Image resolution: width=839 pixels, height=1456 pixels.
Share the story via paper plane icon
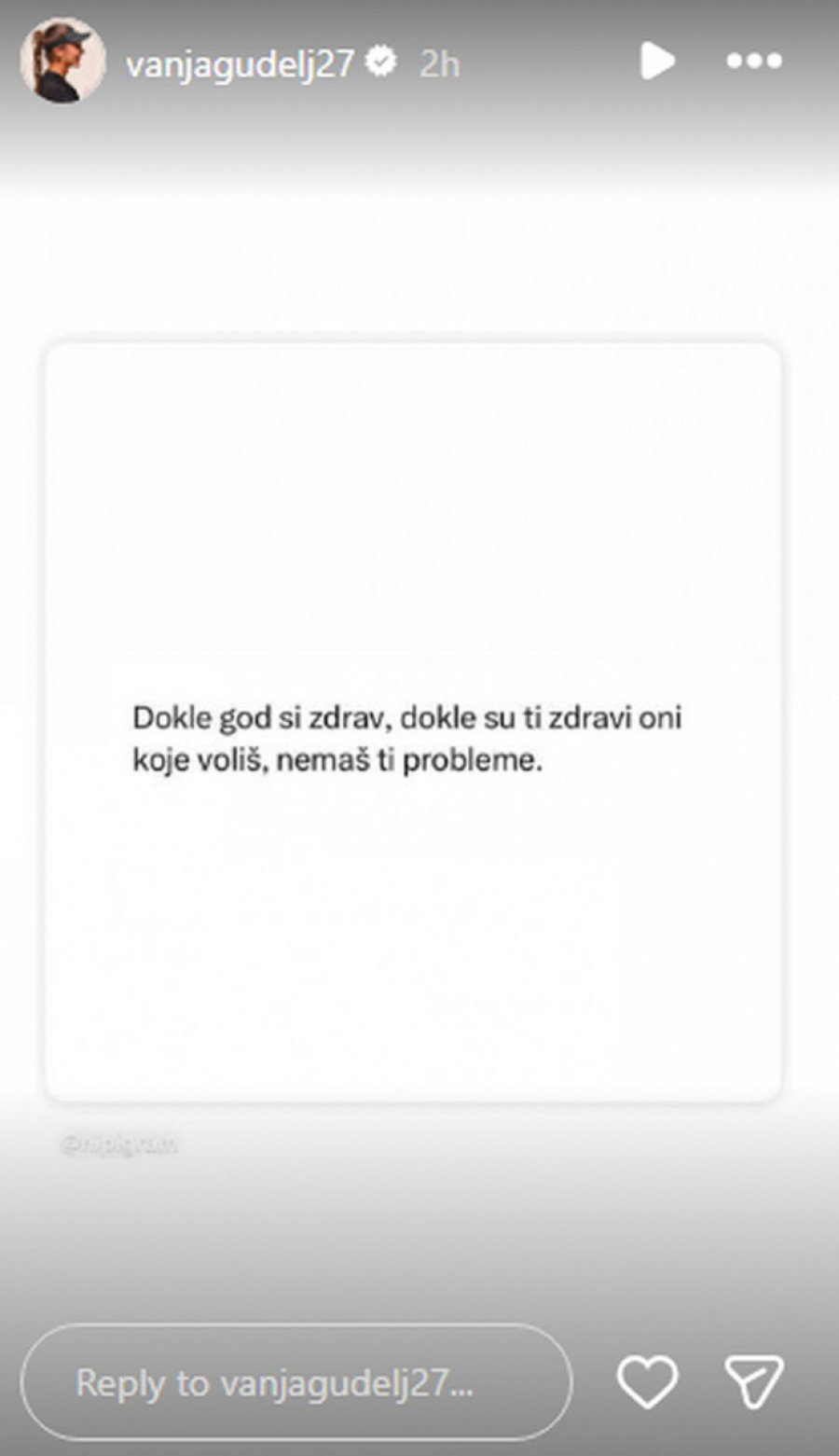(753, 1381)
